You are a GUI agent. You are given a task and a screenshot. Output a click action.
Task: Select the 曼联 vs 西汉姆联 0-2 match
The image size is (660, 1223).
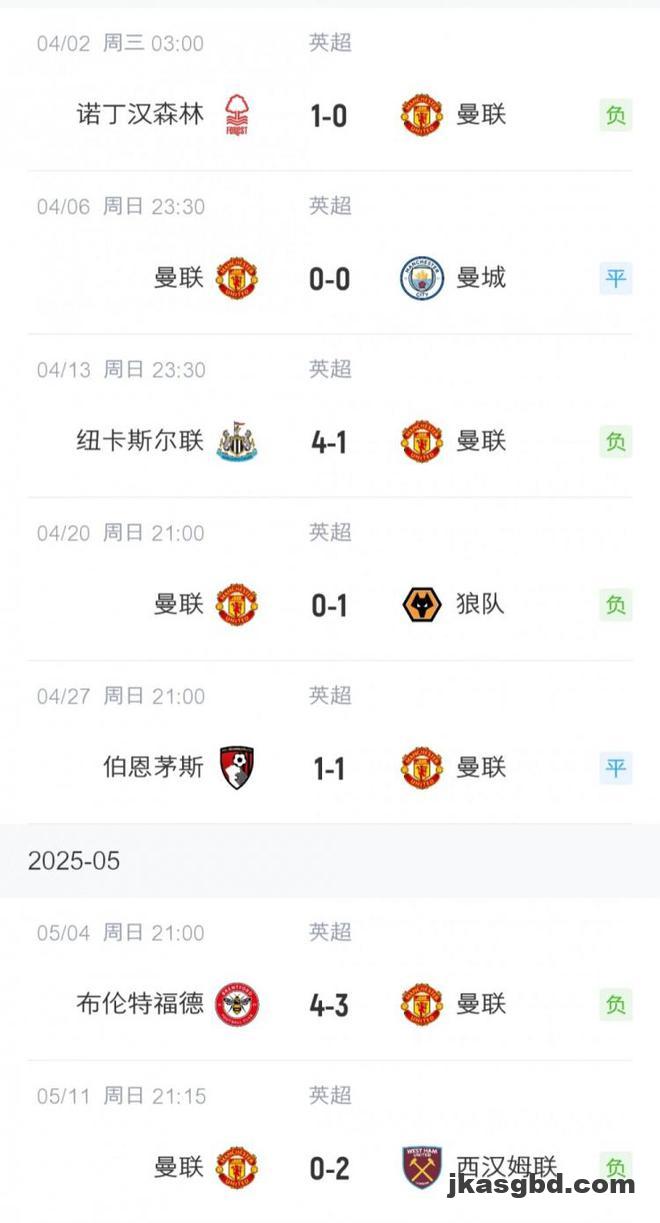coord(330,1142)
